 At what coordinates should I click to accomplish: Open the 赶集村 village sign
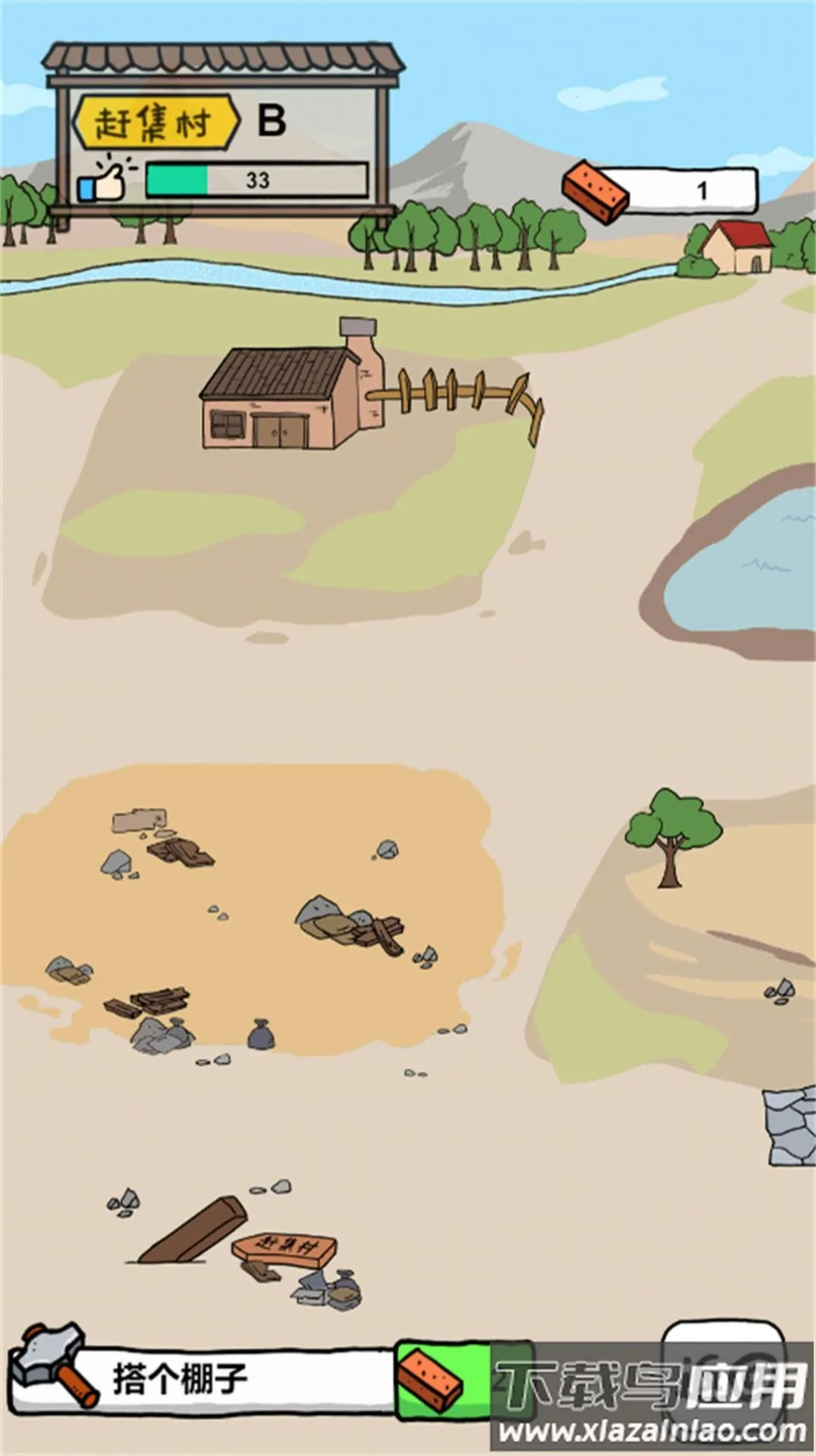click(x=155, y=122)
